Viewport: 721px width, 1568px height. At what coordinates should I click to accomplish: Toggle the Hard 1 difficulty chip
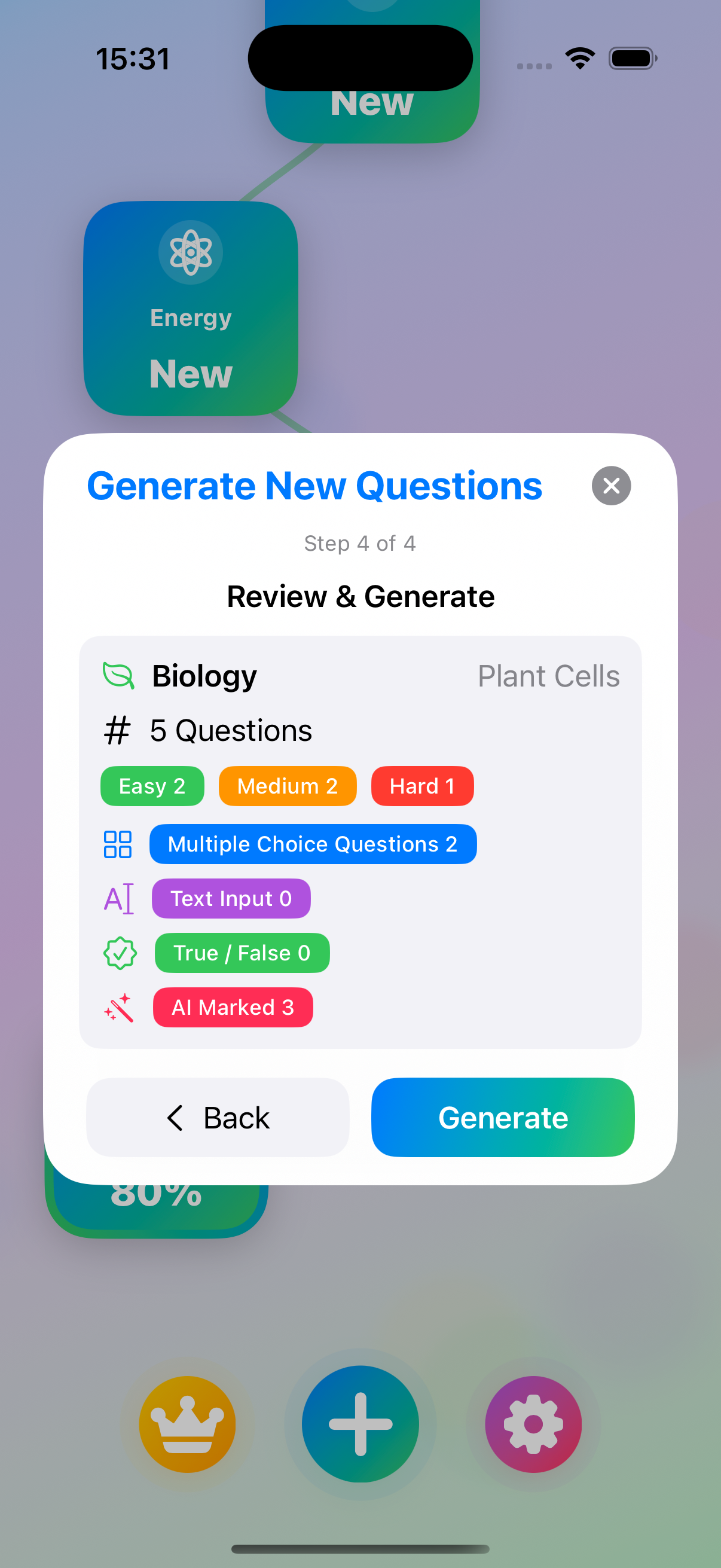(x=422, y=786)
